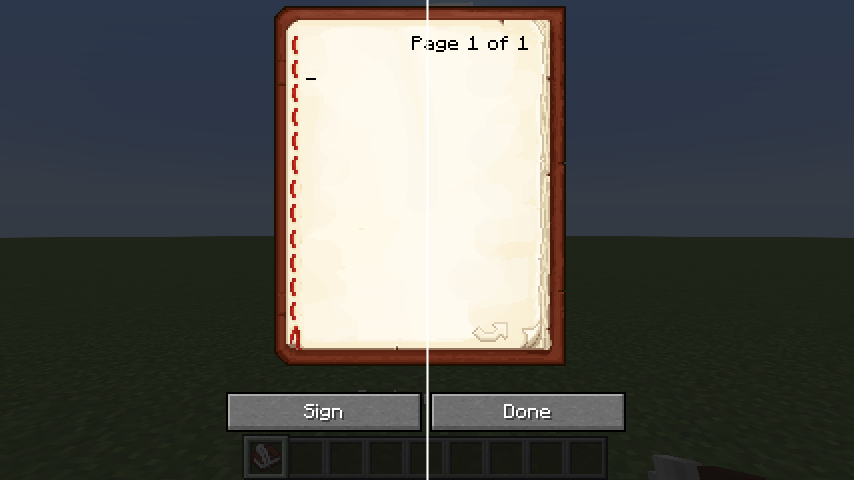The width and height of the screenshot is (854, 480).
Task: Tap Done to close the book
Action: pos(527,412)
